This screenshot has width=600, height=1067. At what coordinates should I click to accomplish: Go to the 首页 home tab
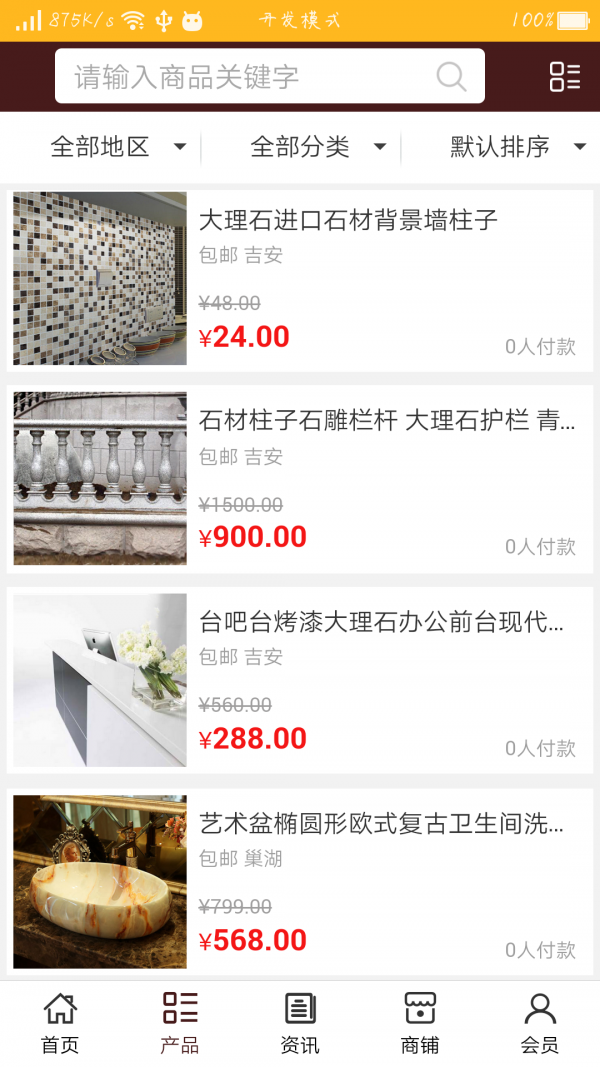[60, 1023]
